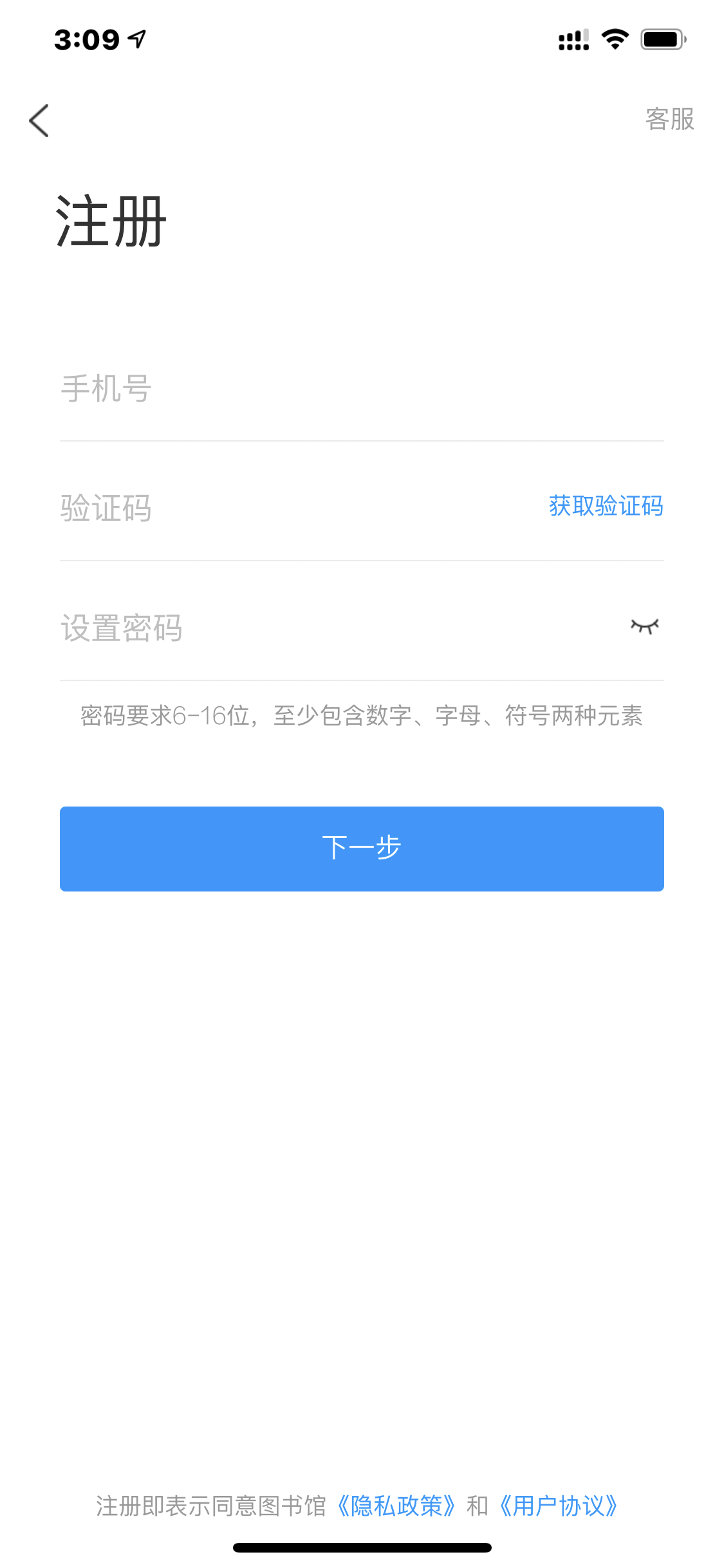Request code via 获取验证码
Screen dimensions: 724x1568
coord(606,507)
